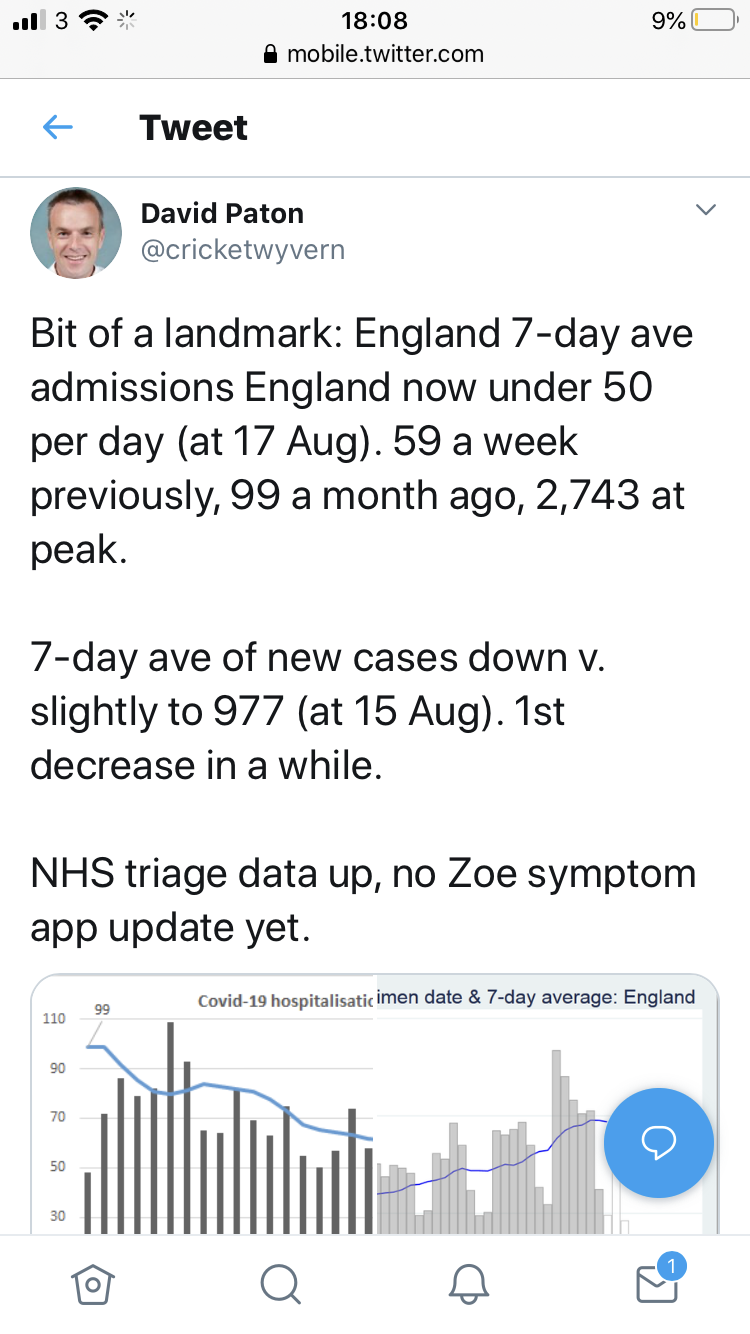Open David Paton's profile photo
750x1334 pixels.
point(77,233)
